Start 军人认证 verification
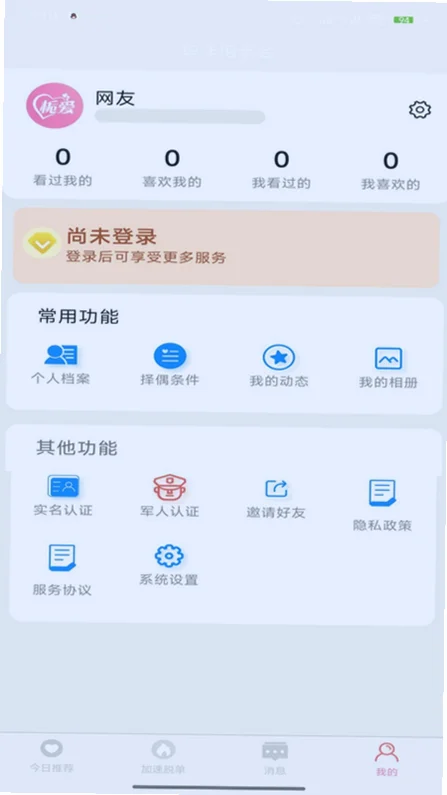Viewport: 447px width, 795px height. [169, 496]
